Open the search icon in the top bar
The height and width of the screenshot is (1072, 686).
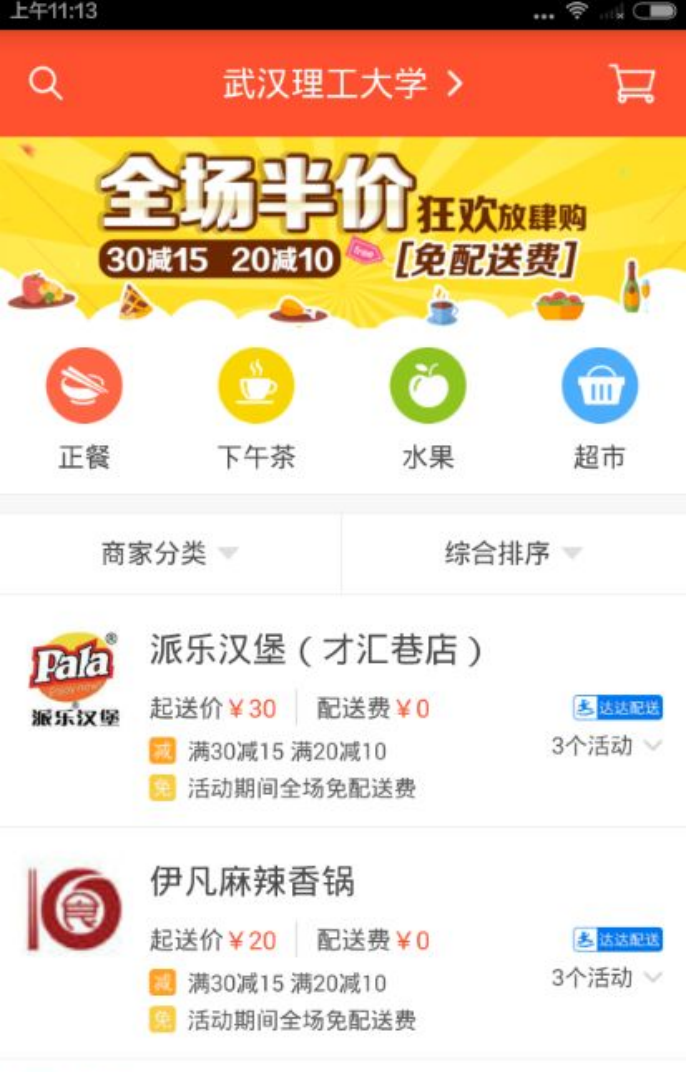click(45, 84)
